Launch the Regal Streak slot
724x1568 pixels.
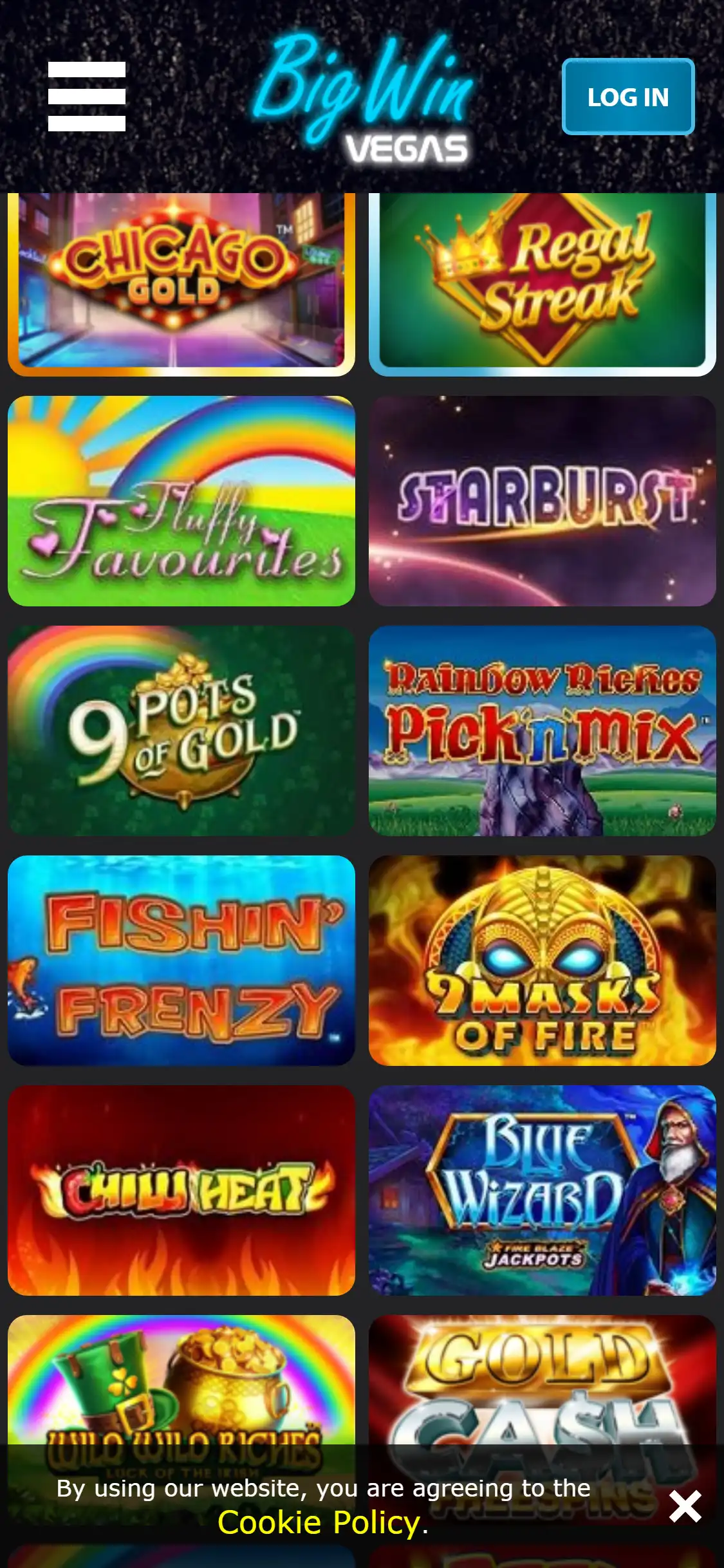point(542,283)
